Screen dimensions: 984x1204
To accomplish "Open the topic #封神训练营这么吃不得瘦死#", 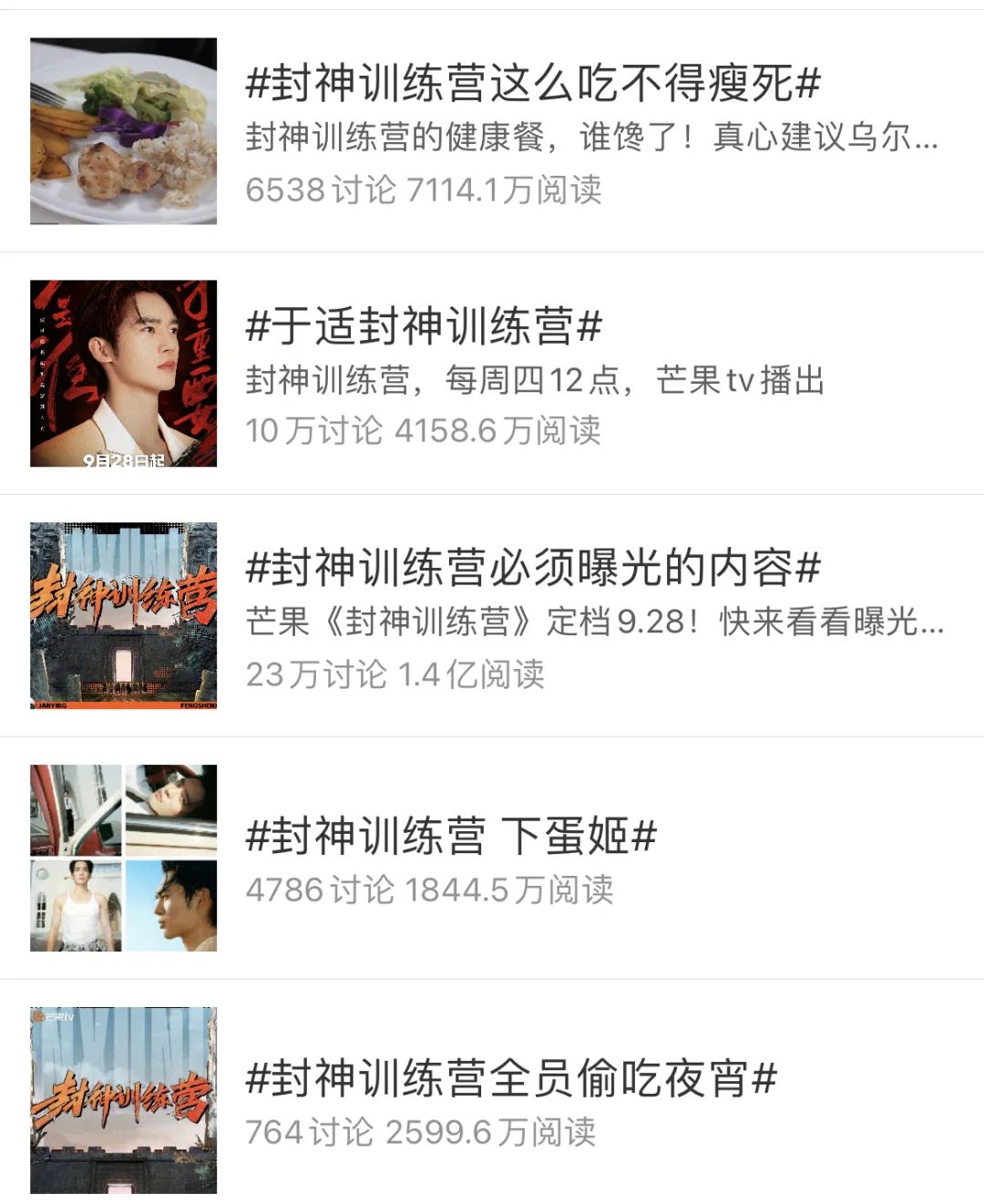I will (x=533, y=85).
